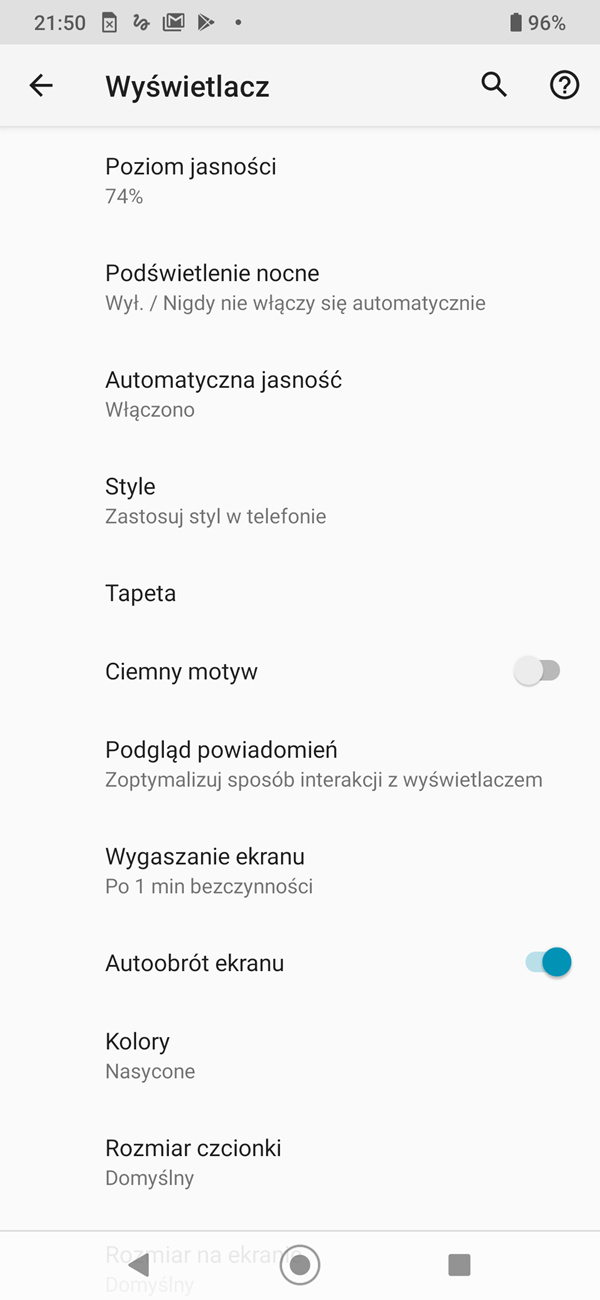Viewport: 600px width, 1300px height.
Task: Open settings search
Action: 494,85
